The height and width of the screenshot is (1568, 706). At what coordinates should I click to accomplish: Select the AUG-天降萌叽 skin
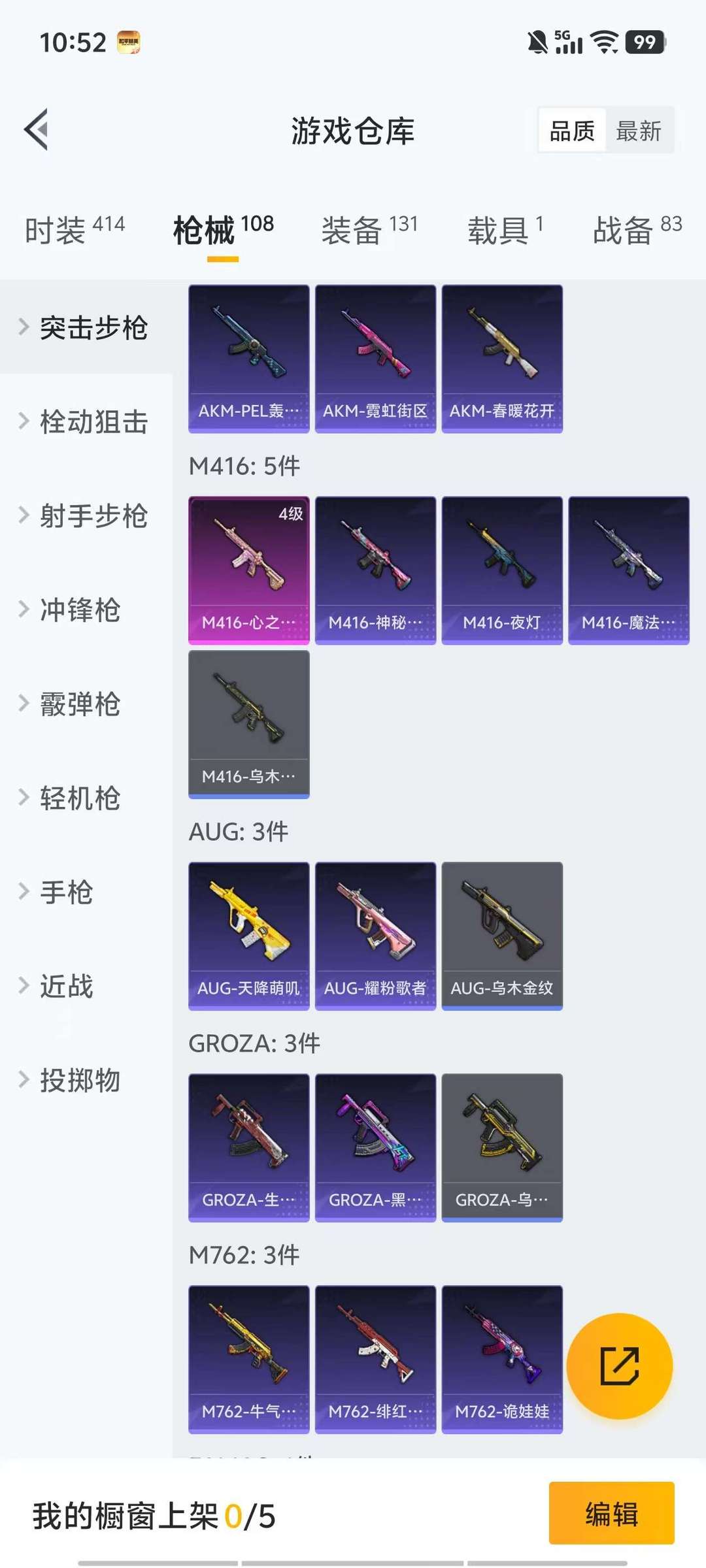click(248, 936)
